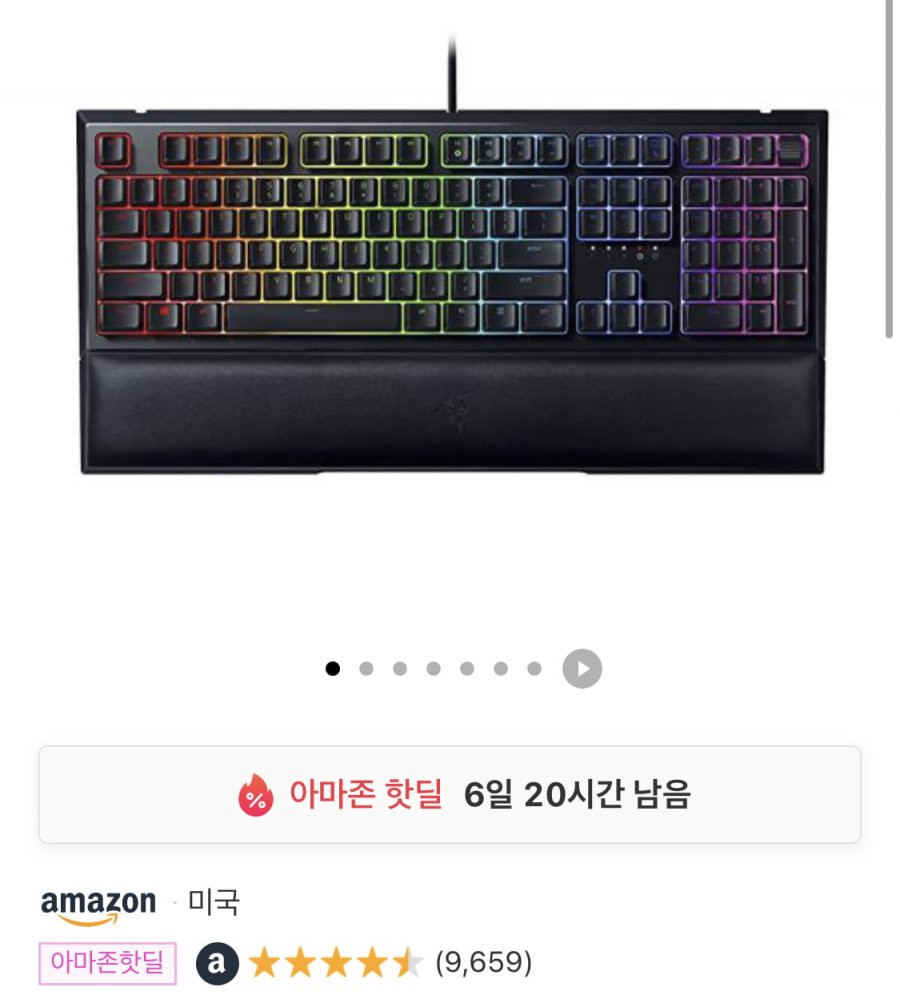
Task: Jump to the second image dot
Action: [366, 669]
